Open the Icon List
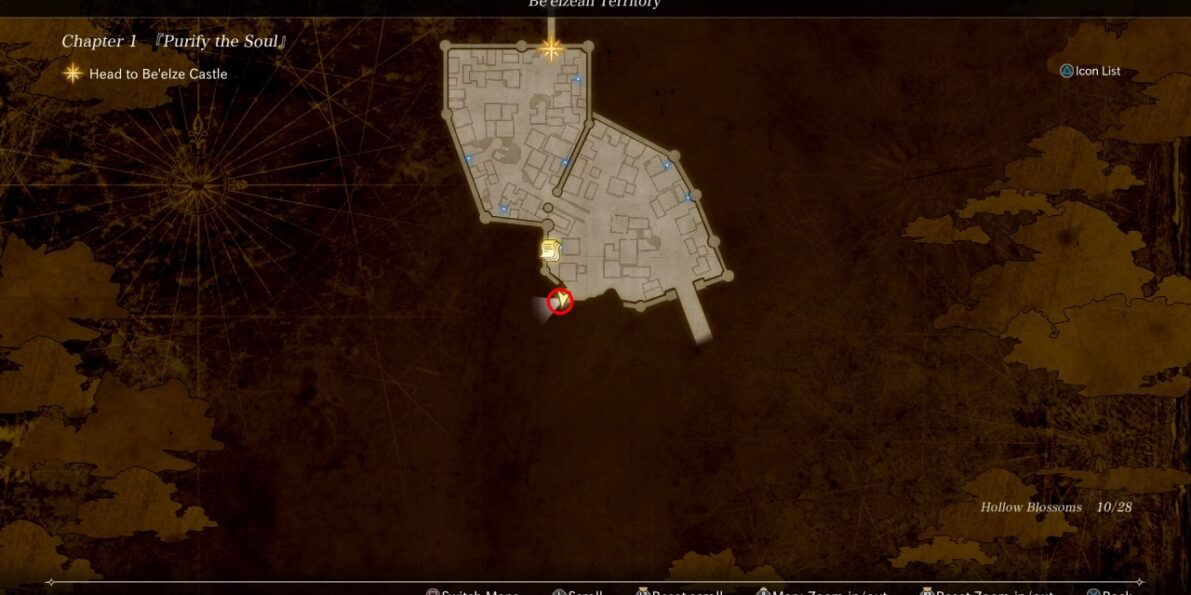This screenshot has height=595, width=1191. click(x=1091, y=71)
